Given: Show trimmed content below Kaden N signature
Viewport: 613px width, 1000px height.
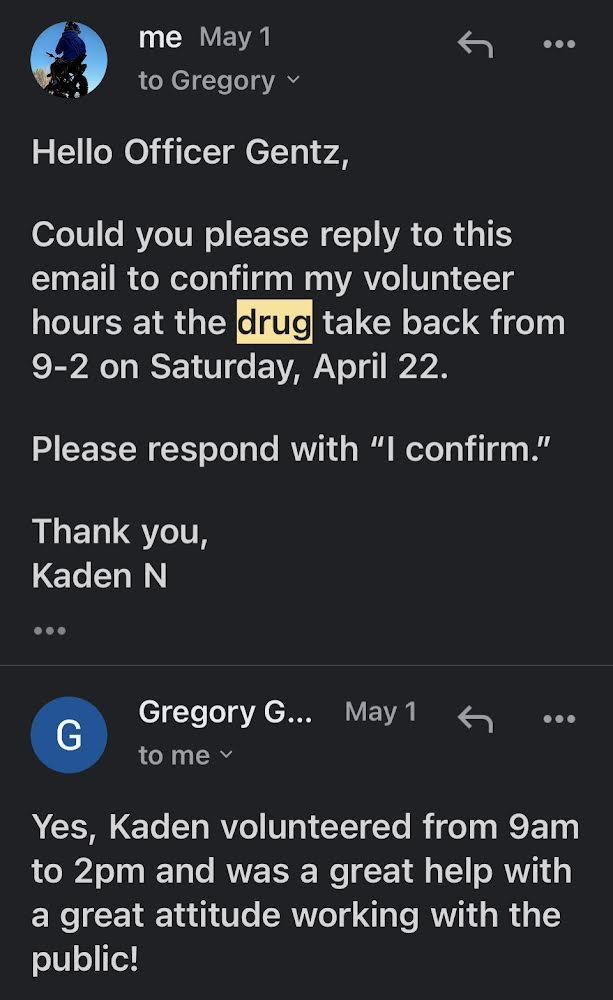Looking at the screenshot, I should click(49, 631).
